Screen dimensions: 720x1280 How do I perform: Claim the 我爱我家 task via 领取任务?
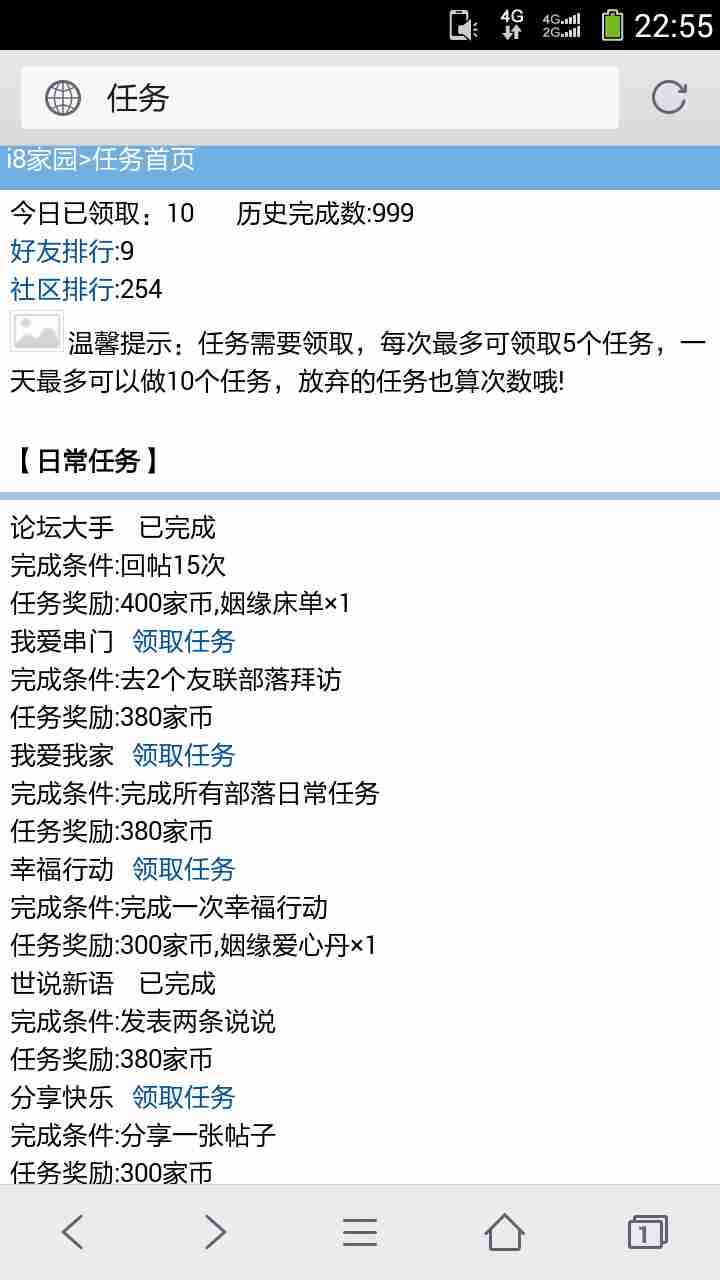(x=184, y=755)
